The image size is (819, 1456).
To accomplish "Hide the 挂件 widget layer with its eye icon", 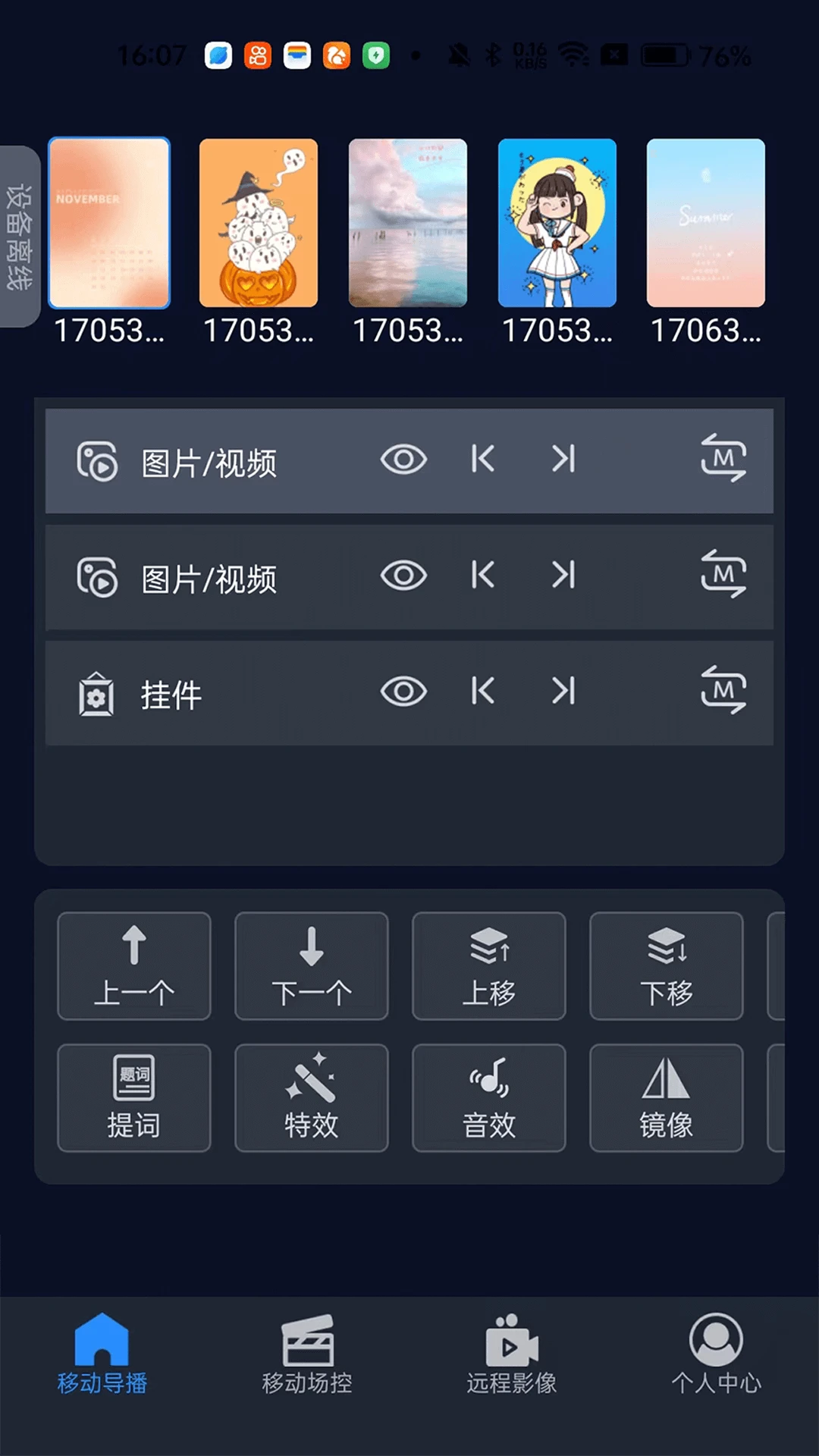I will click(404, 692).
